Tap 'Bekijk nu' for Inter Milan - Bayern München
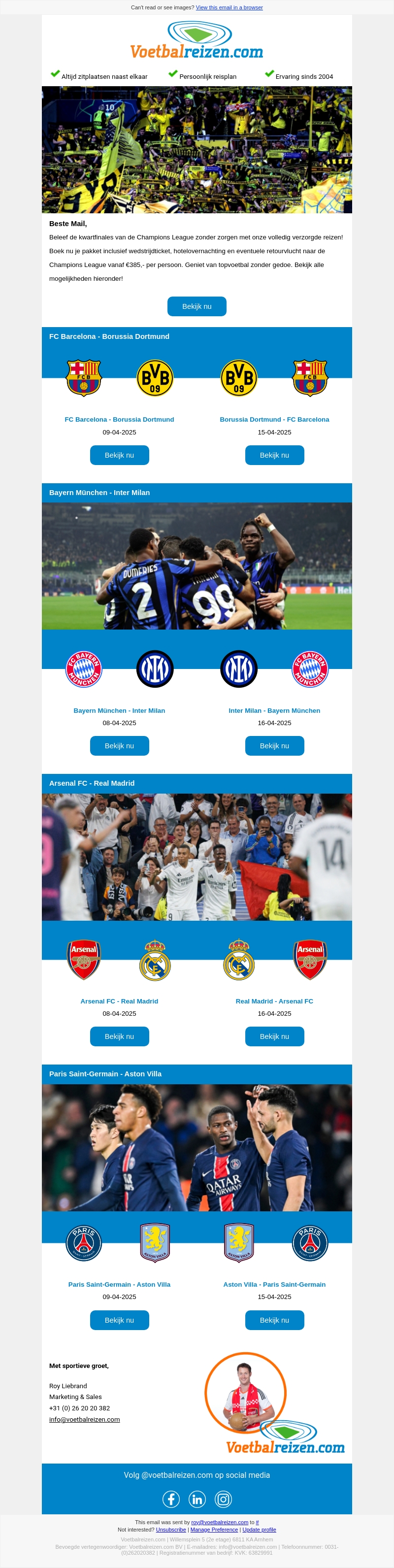The height and width of the screenshot is (1568, 394). [274, 746]
